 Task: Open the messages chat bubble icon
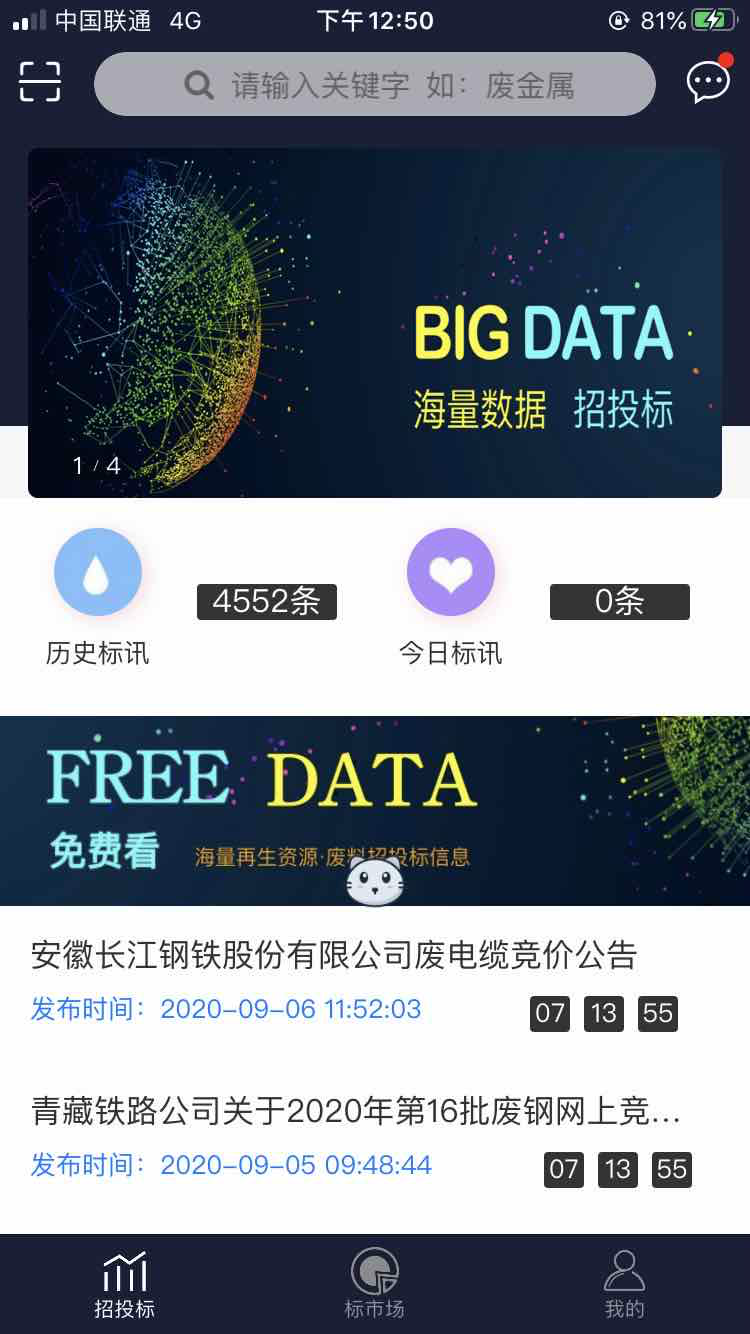[709, 80]
